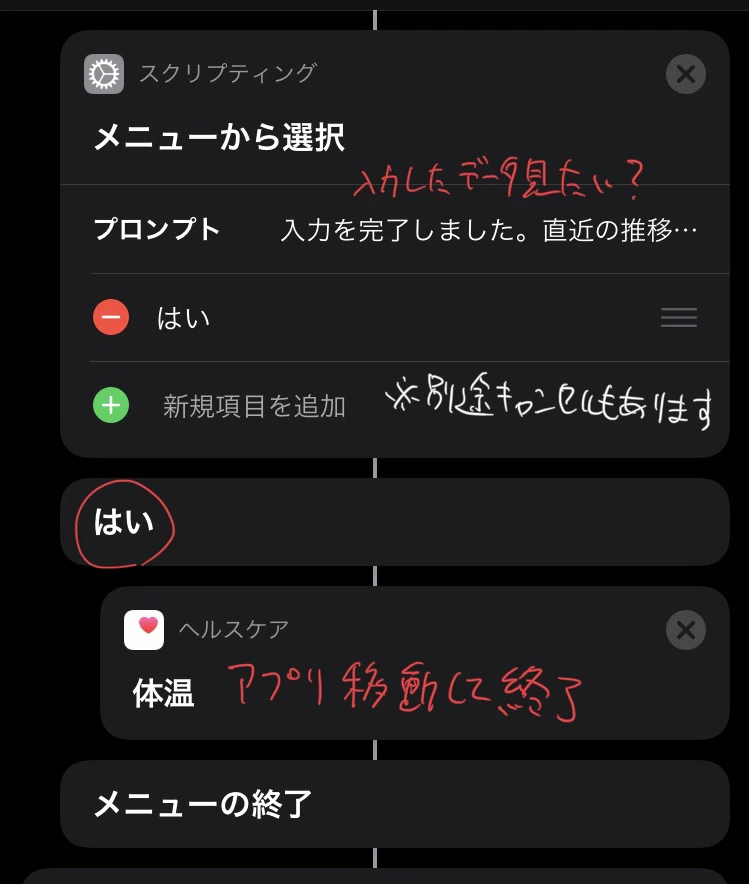Open the 体温 health action

coord(164,693)
